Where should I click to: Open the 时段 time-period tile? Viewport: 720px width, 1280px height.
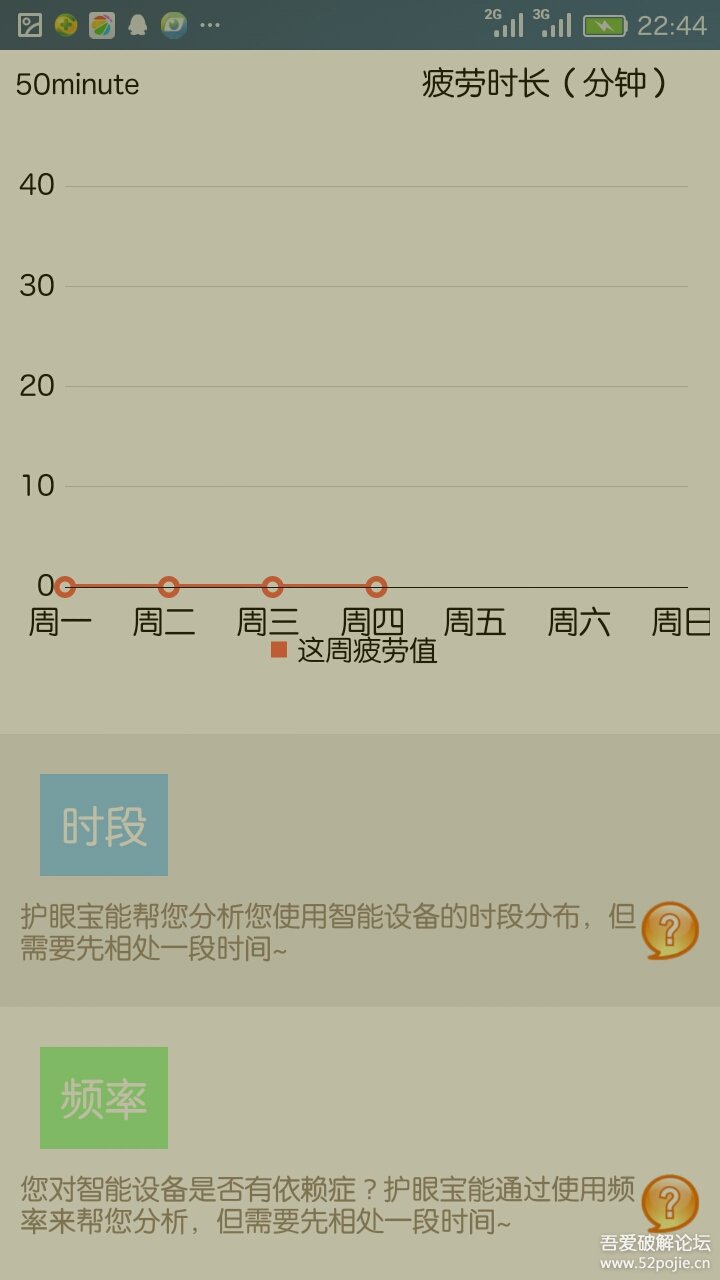[x=104, y=825]
